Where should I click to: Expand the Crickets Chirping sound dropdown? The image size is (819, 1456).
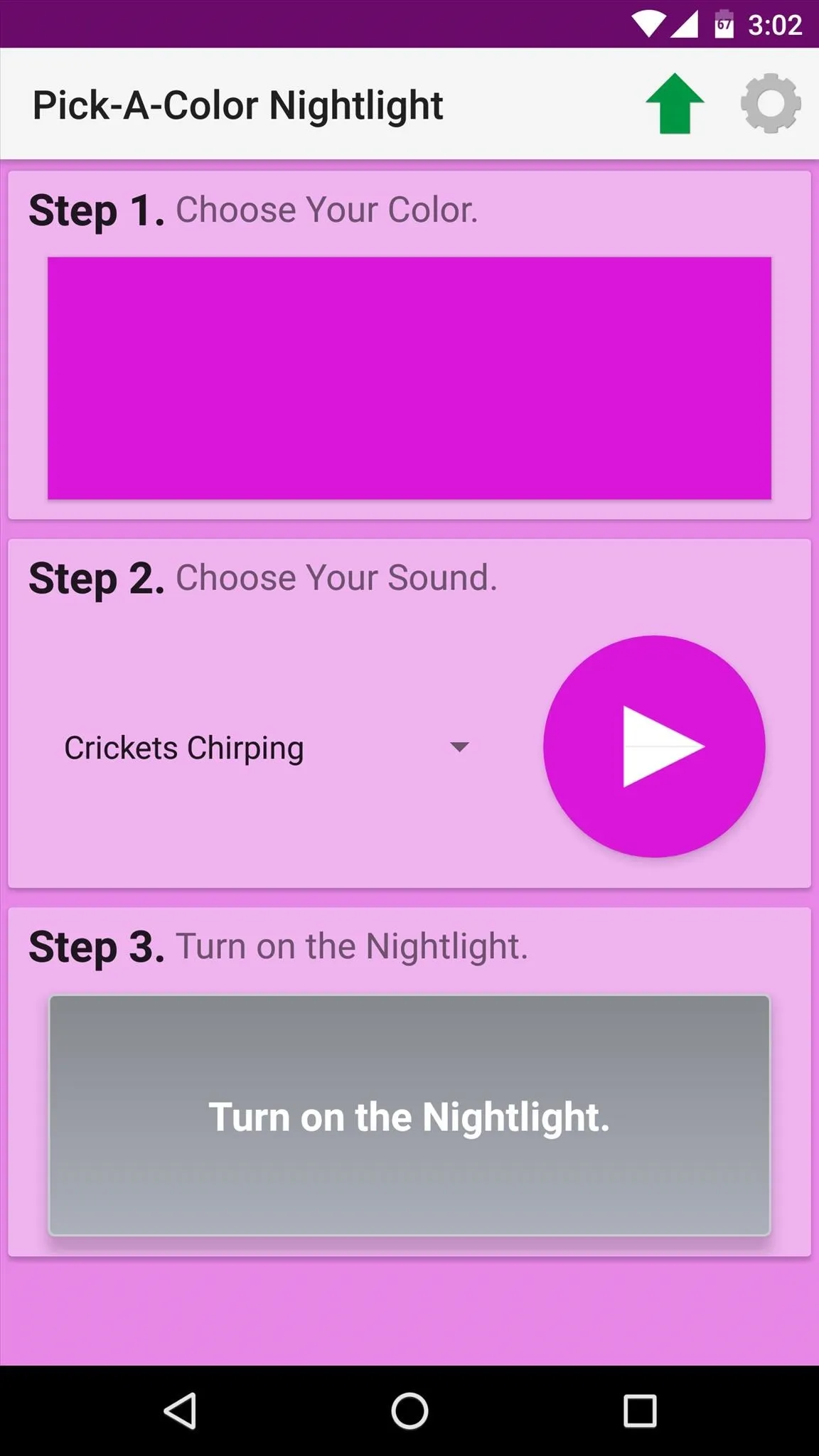tap(267, 747)
